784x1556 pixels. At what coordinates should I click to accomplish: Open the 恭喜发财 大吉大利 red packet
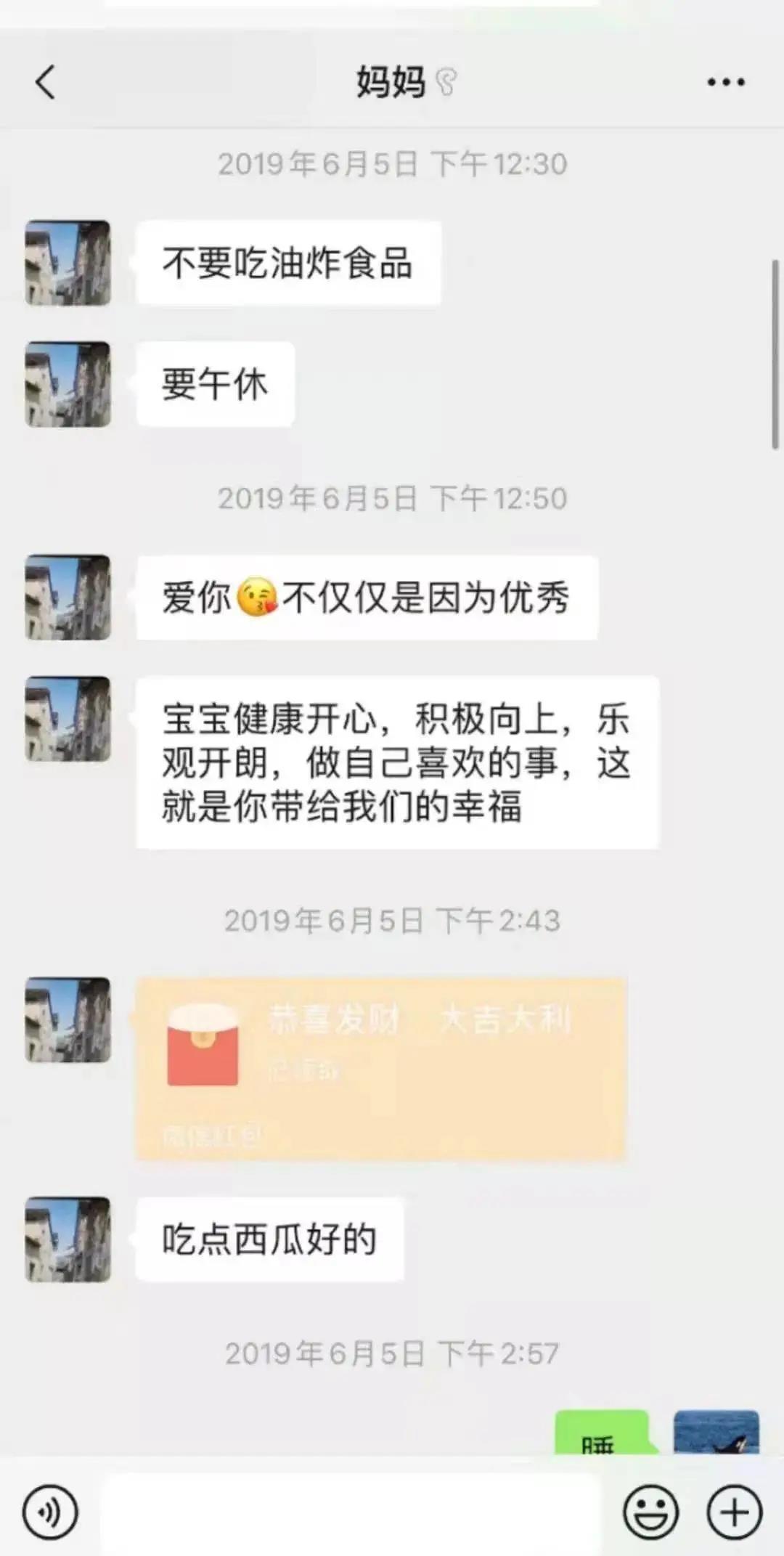(380, 1068)
